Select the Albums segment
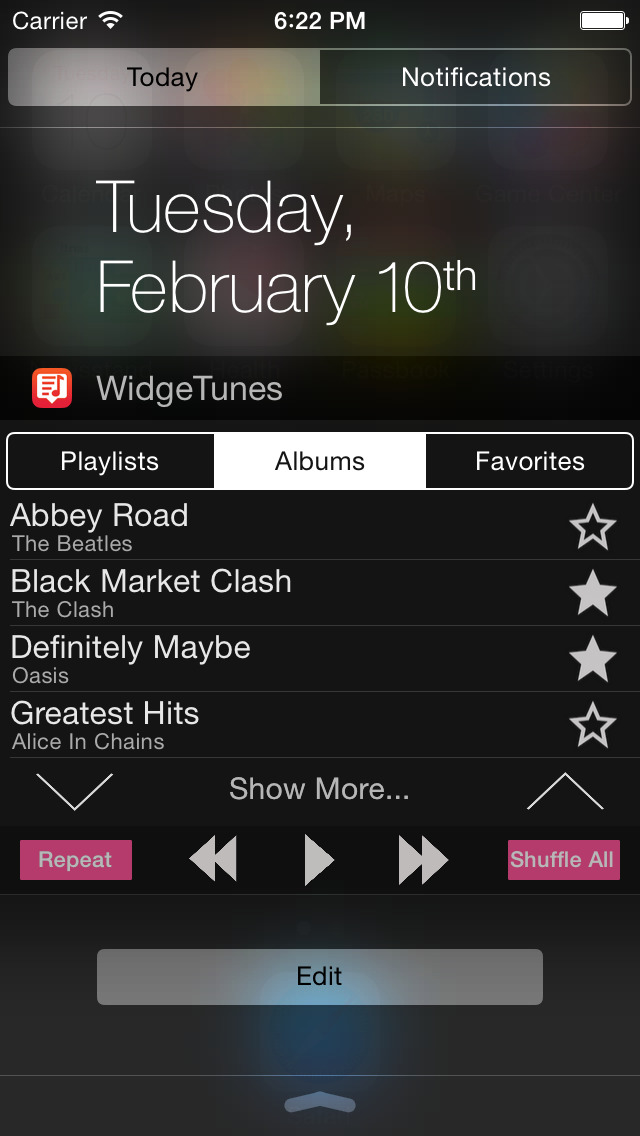Image resolution: width=640 pixels, height=1136 pixels. coord(320,461)
